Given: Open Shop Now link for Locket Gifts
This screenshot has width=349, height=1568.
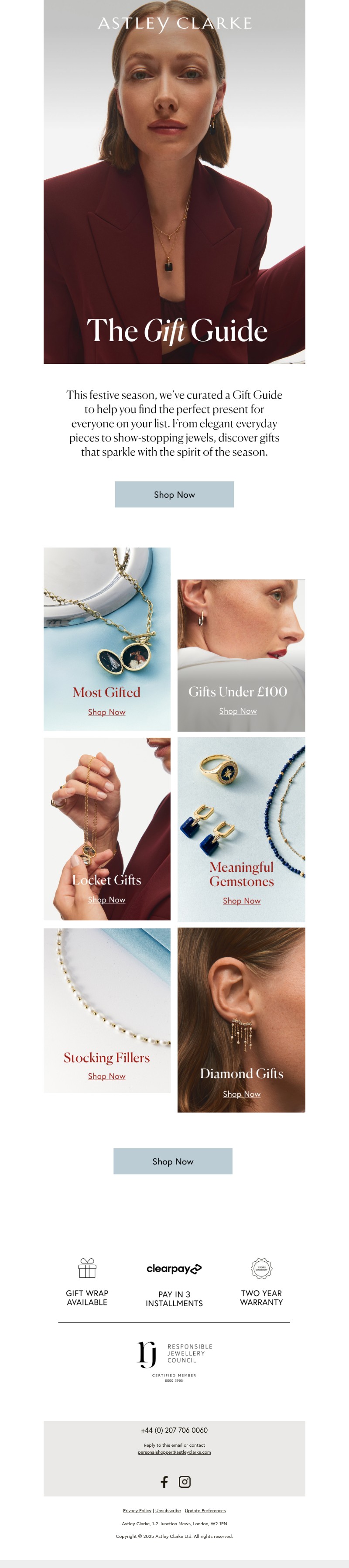Looking at the screenshot, I should point(106,899).
